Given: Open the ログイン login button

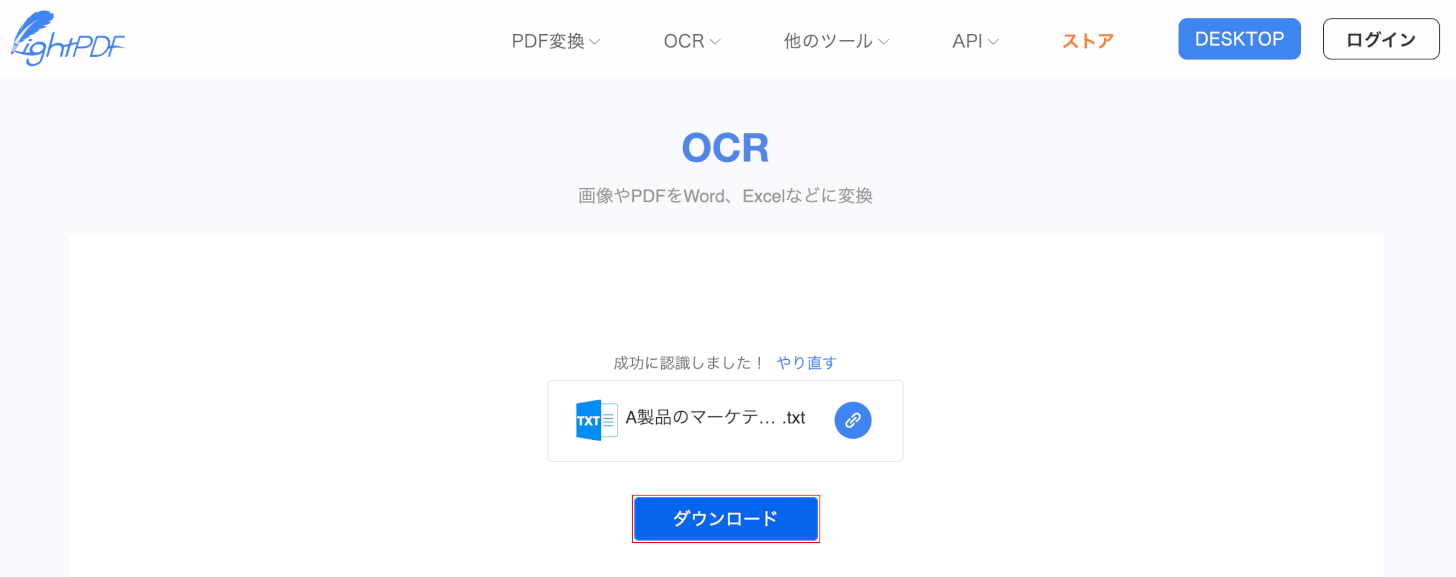Looking at the screenshot, I should (x=1380, y=39).
